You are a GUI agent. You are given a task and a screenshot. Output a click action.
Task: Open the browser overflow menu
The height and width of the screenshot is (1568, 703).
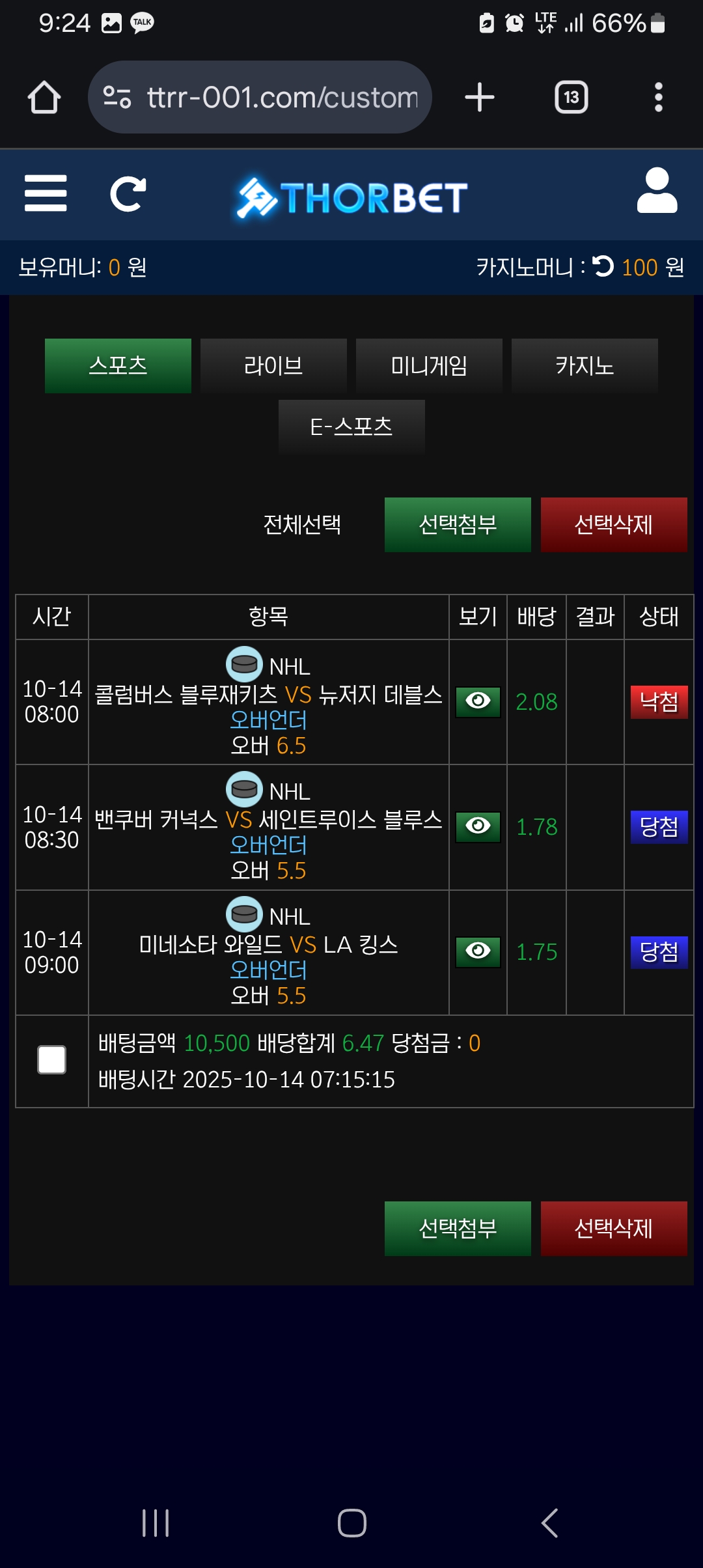click(x=658, y=98)
